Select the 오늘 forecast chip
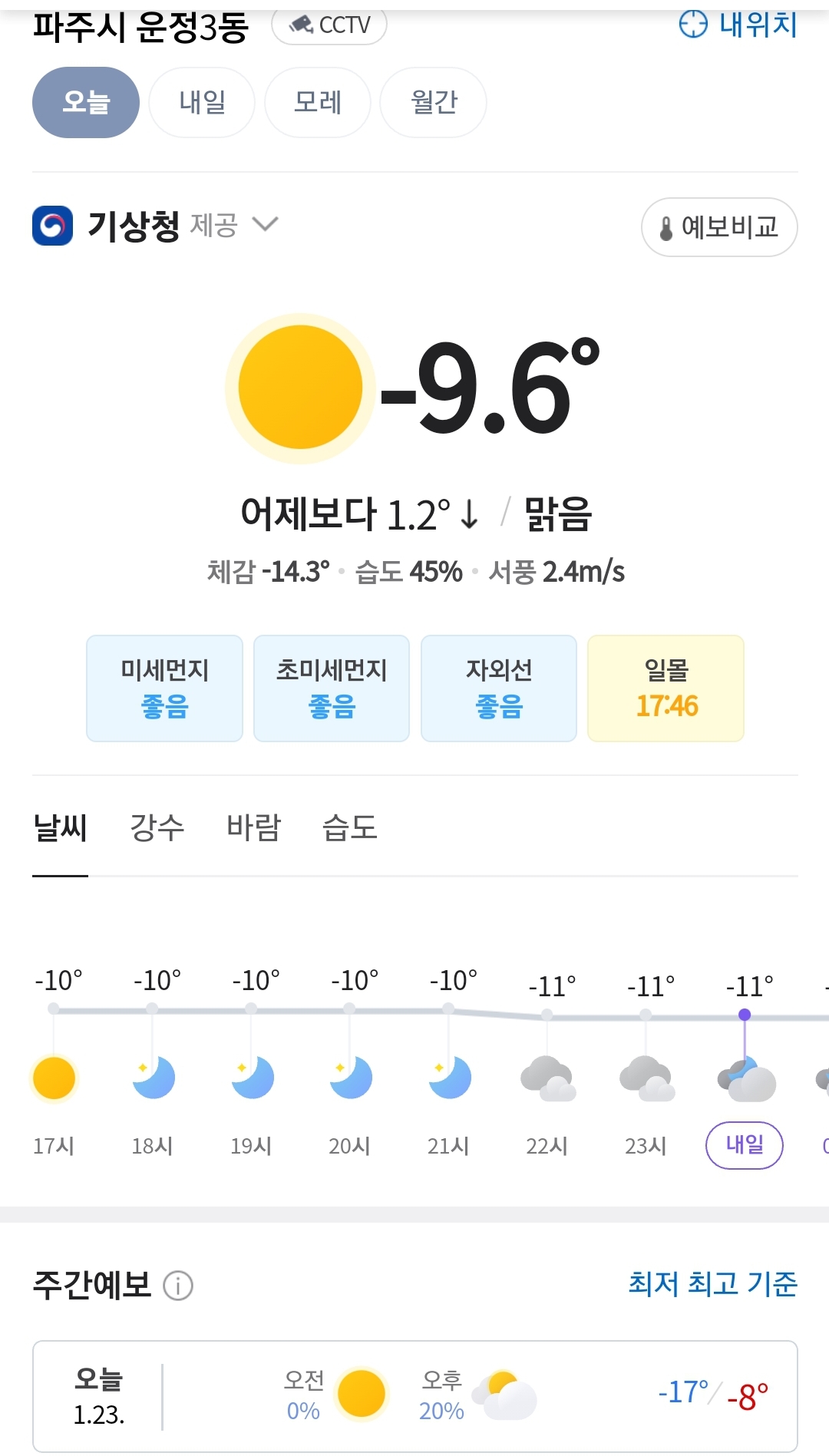829x1456 pixels. click(x=86, y=102)
